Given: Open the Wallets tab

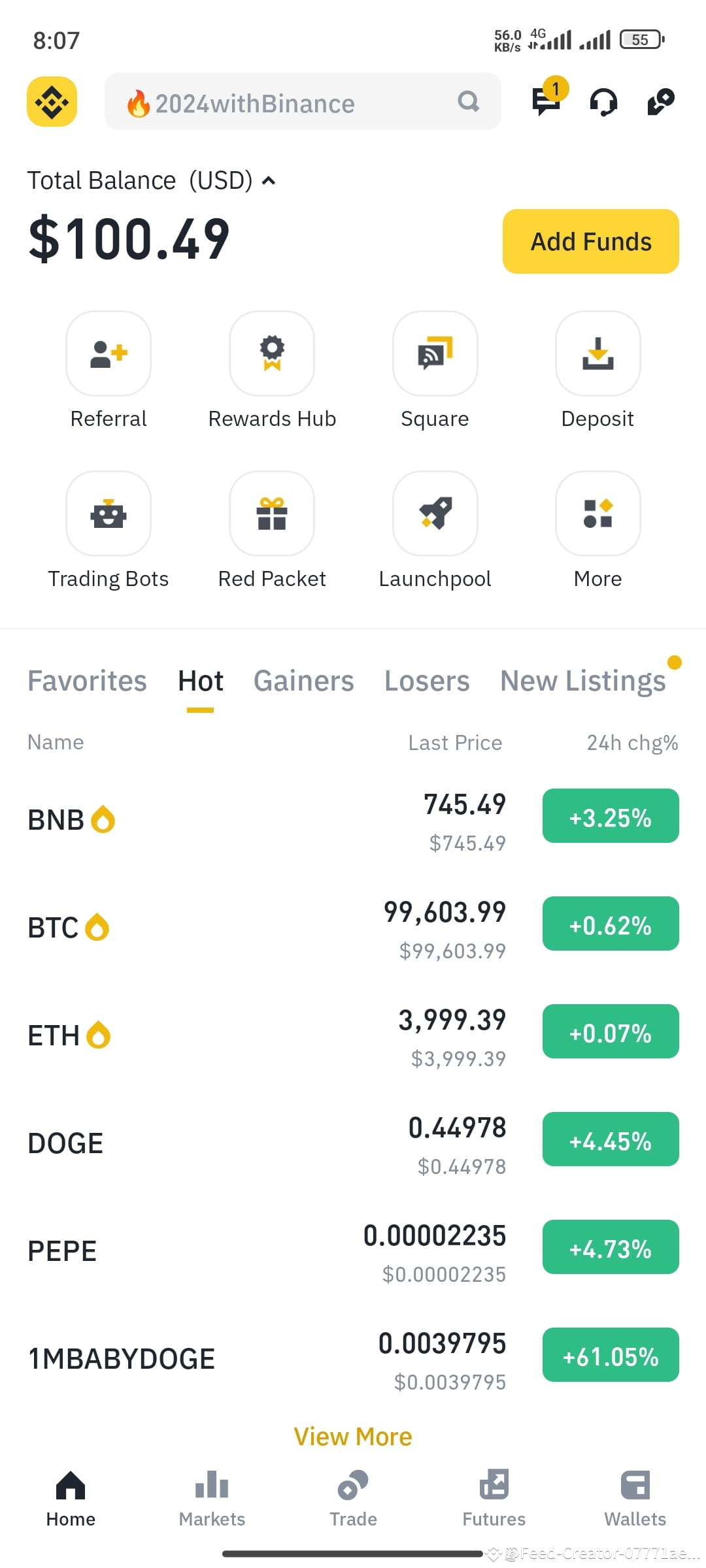Looking at the screenshot, I should 635,1499.
